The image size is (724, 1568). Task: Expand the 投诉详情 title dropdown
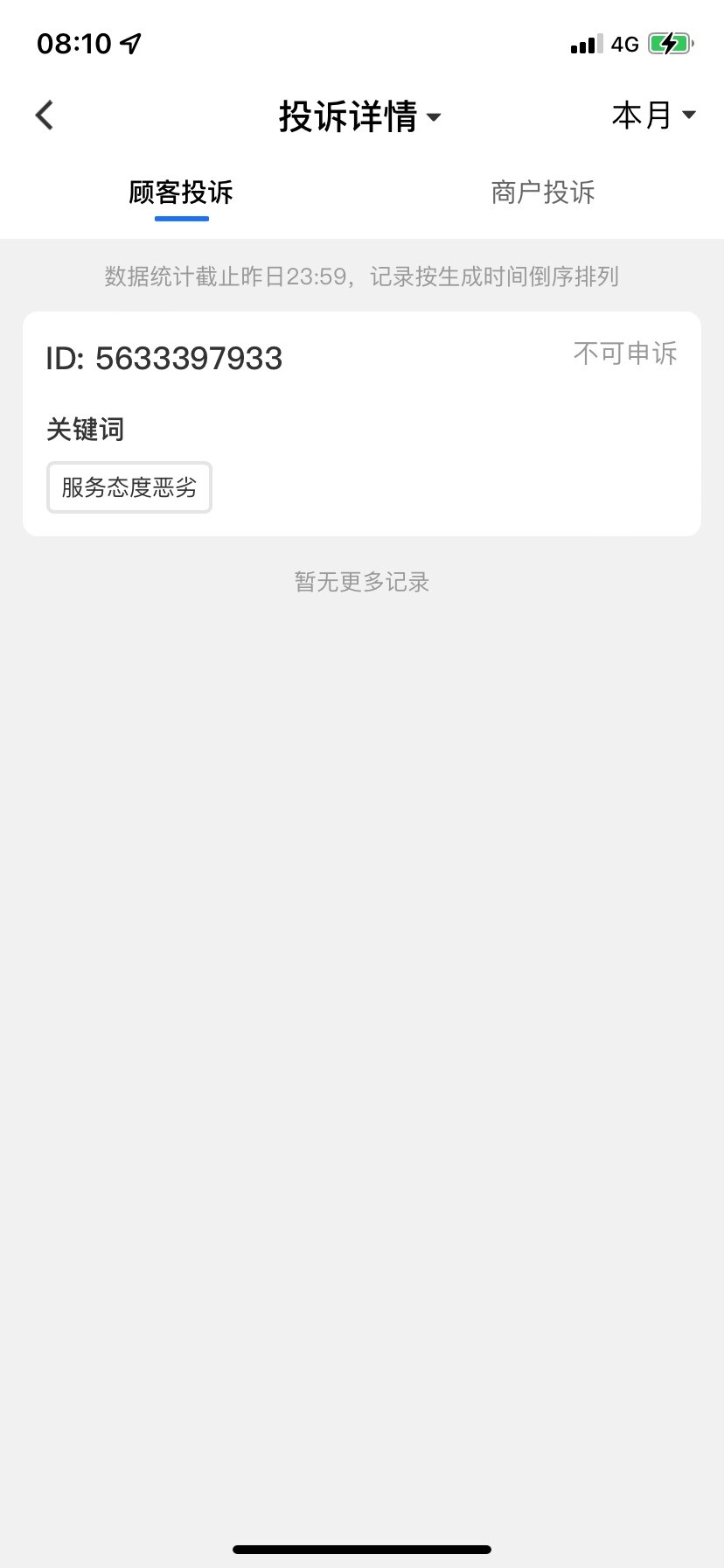tap(360, 116)
